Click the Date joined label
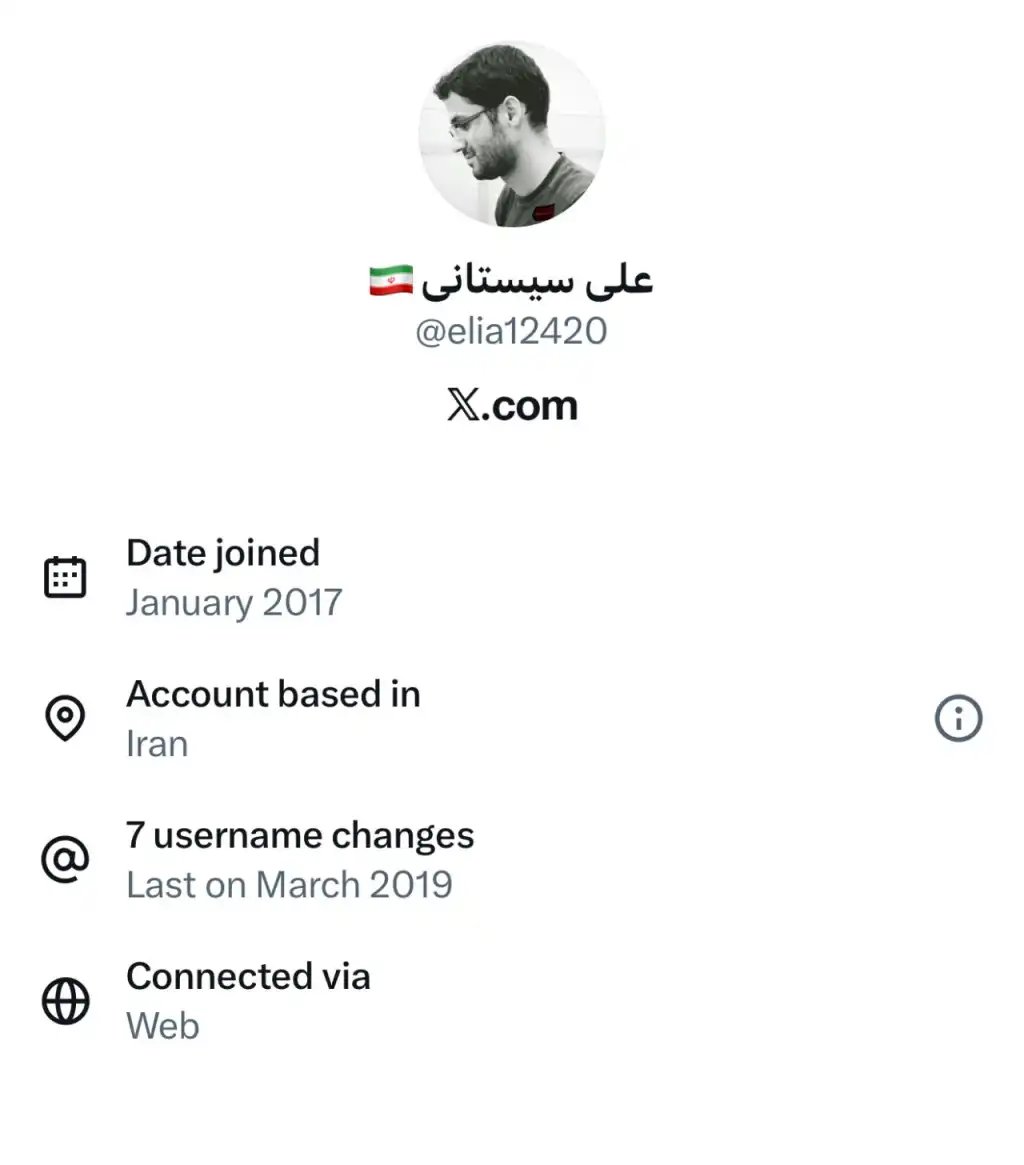The height and width of the screenshot is (1165, 1024). [222, 553]
